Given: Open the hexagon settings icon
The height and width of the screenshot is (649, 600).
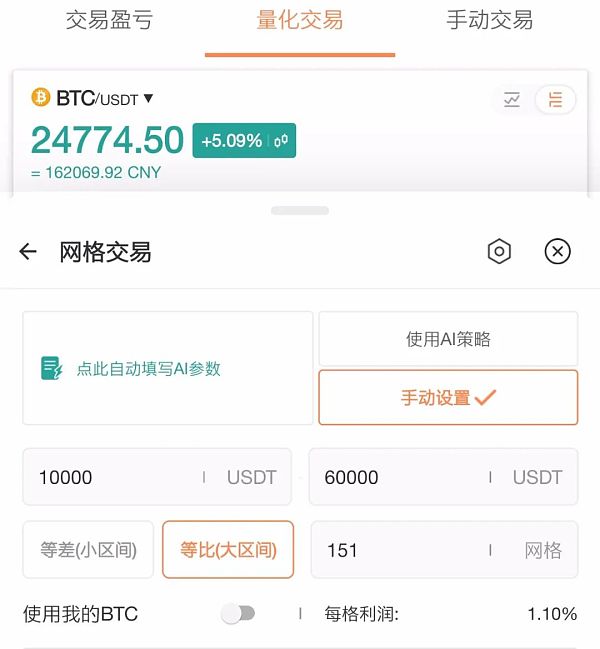Looking at the screenshot, I should (499, 252).
